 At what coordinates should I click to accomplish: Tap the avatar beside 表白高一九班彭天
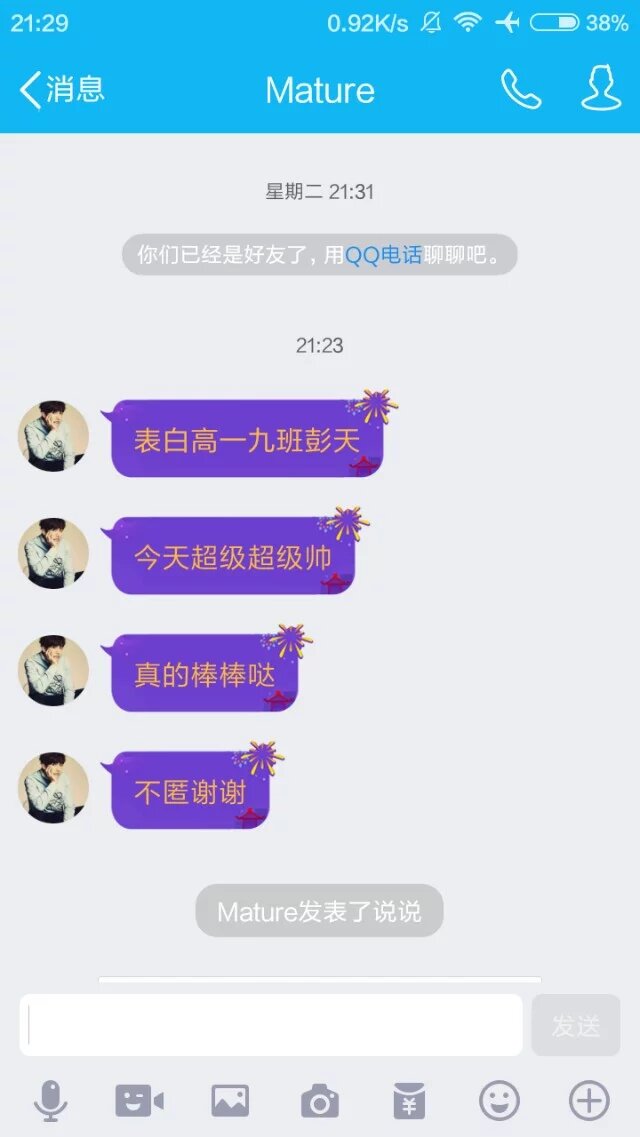54,436
